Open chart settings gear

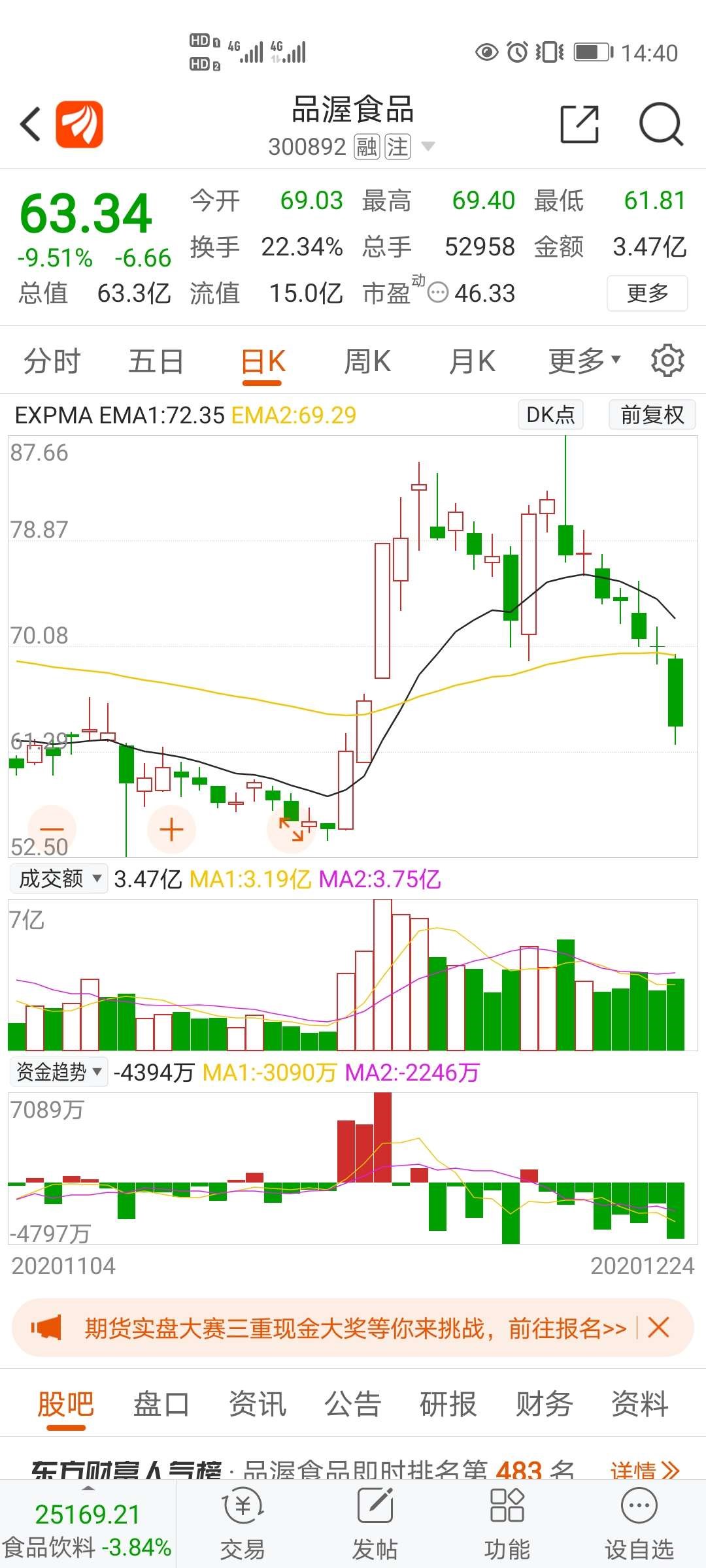[667, 361]
